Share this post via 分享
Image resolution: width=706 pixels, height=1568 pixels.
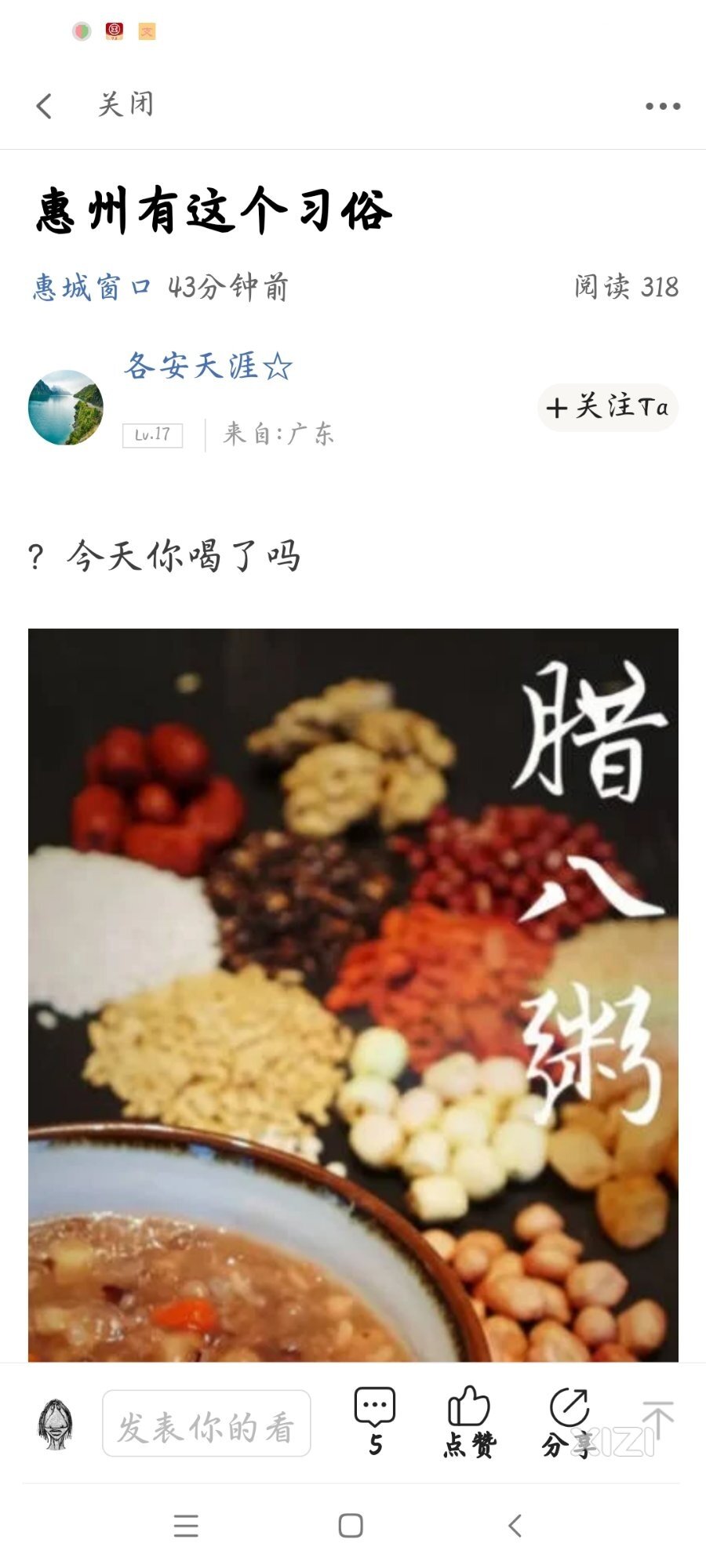568,1421
